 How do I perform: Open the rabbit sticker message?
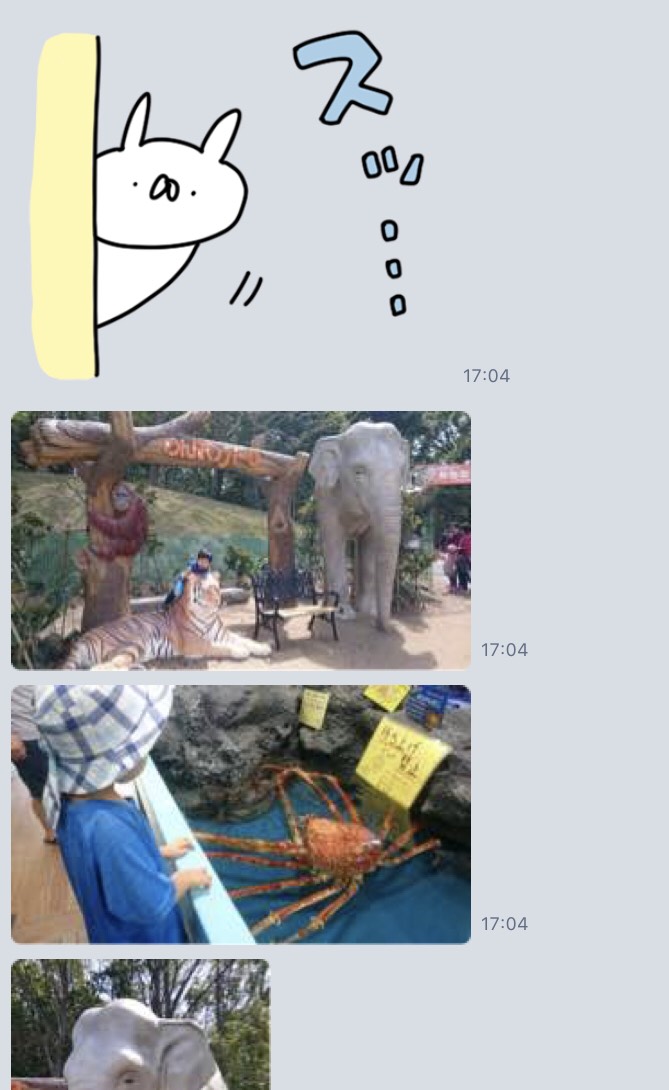[225, 205]
